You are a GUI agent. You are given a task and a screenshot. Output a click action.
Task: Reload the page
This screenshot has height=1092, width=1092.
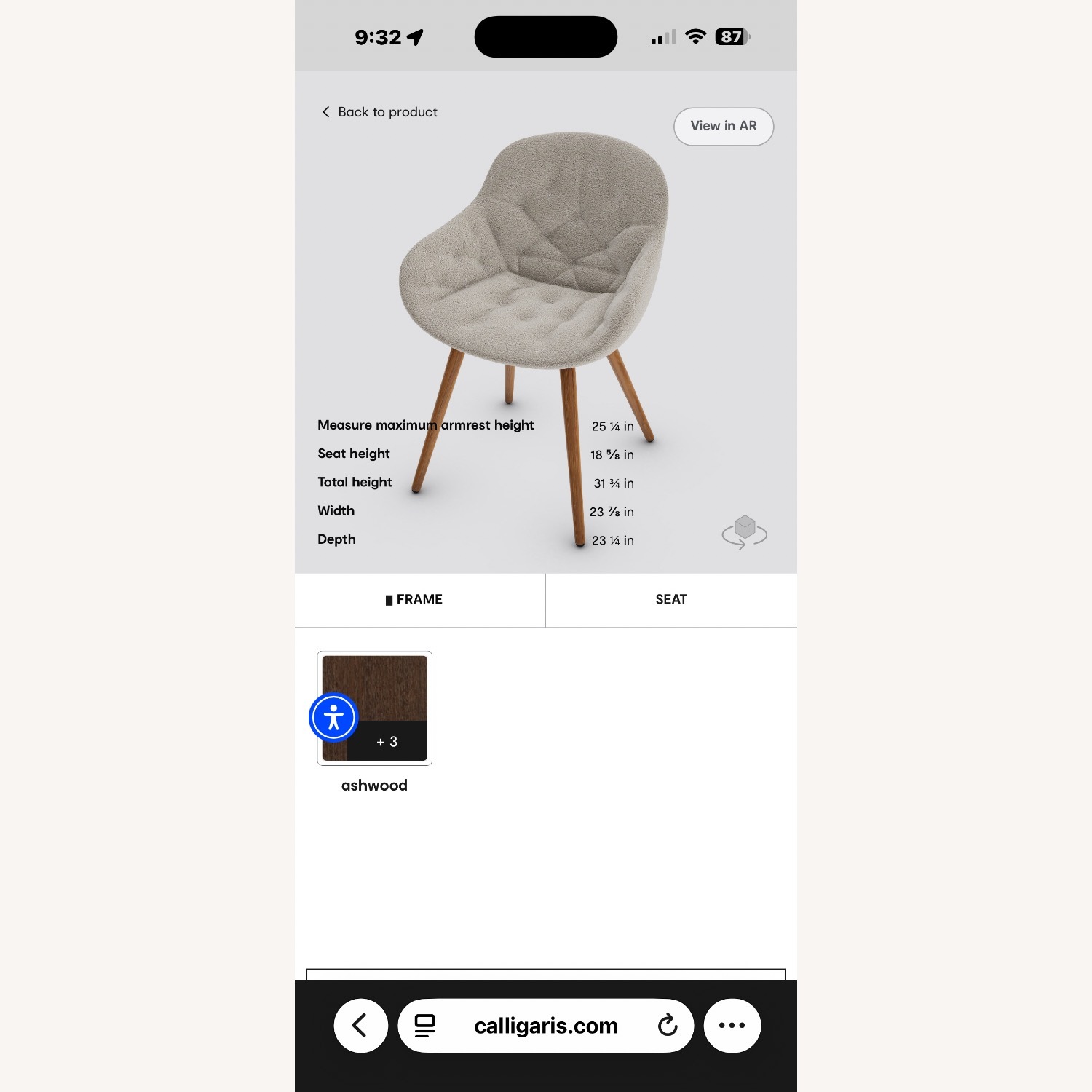(667, 1026)
